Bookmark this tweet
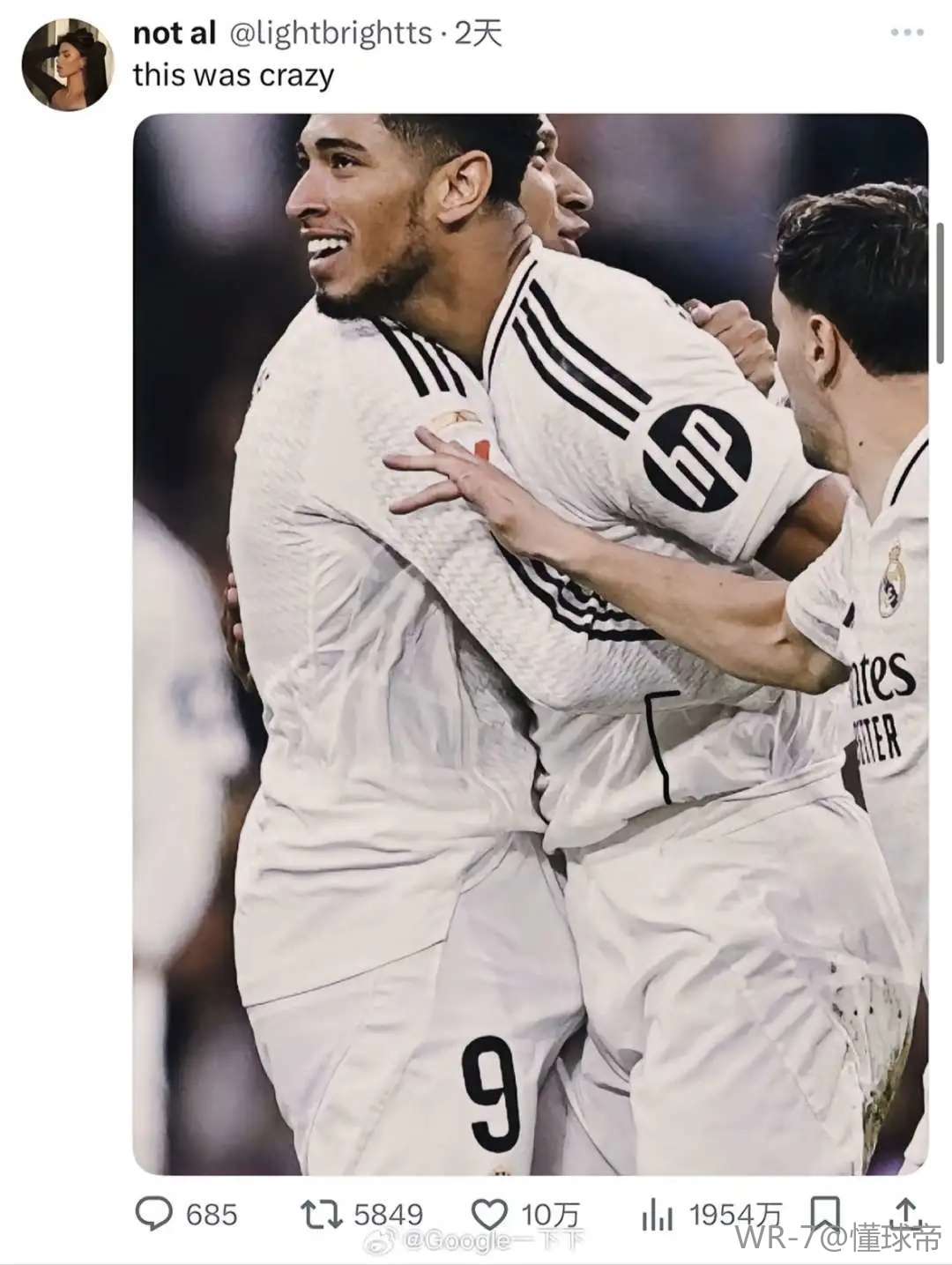The image size is (952, 1265). coord(824,1214)
